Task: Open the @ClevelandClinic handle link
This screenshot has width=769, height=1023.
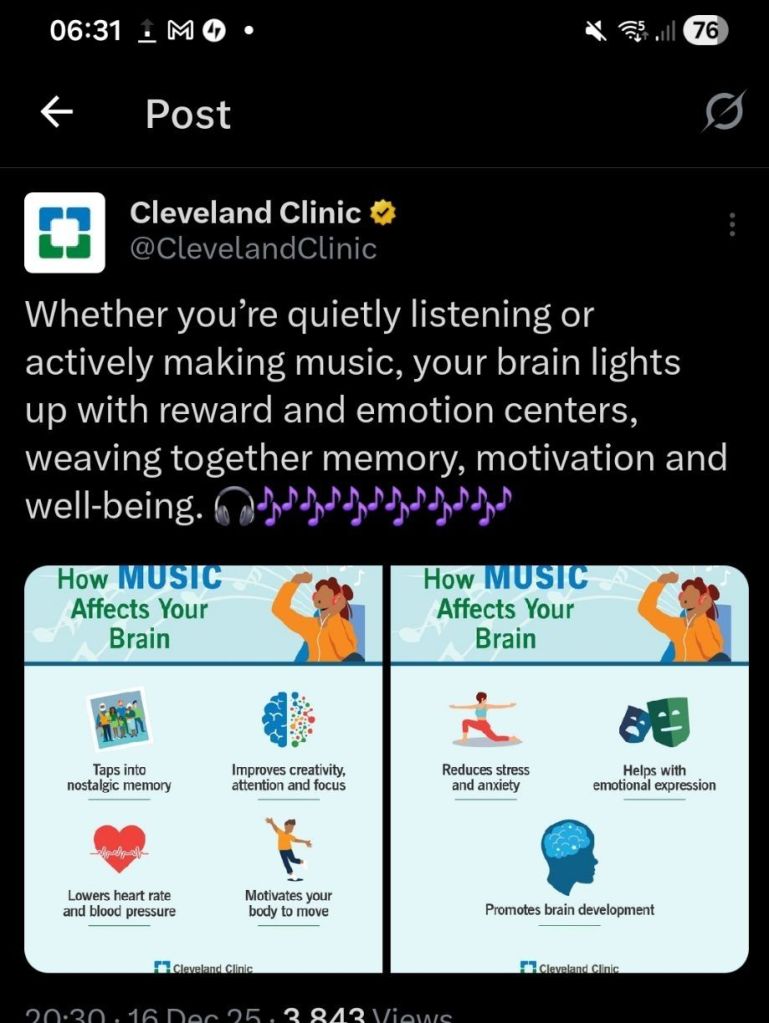Action: coord(253,248)
